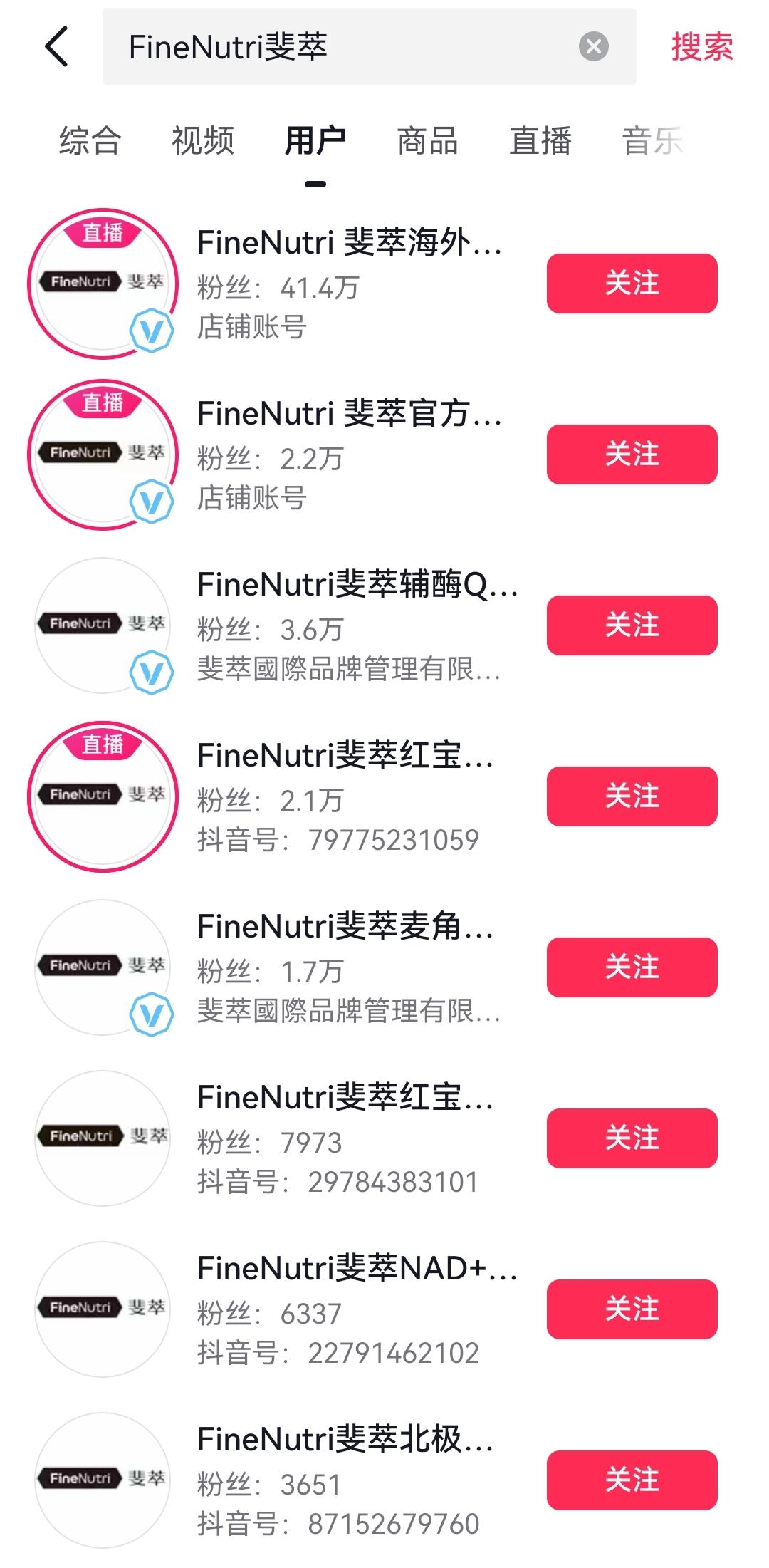The image size is (769, 1568).
Task: Open the 商品 tab
Action: click(x=427, y=140)
